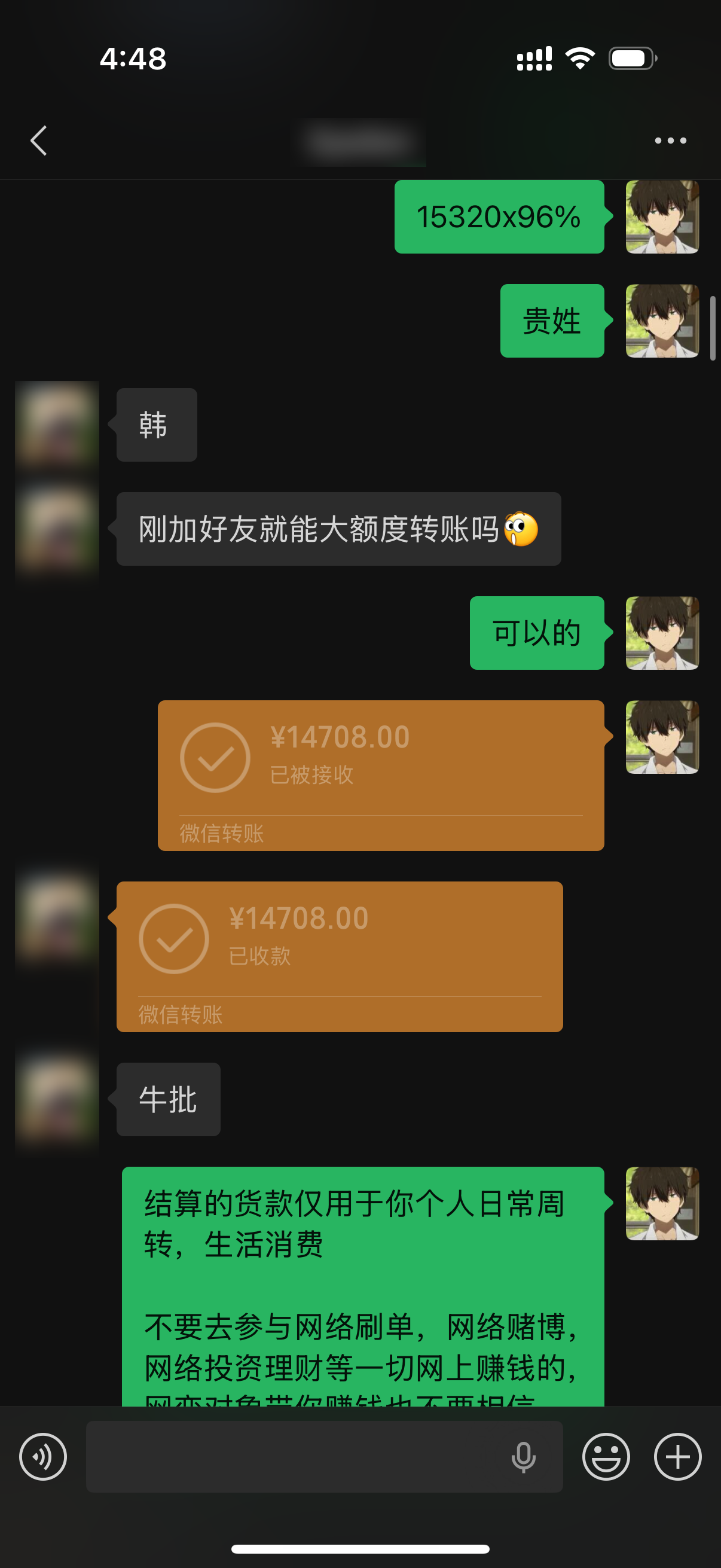Viewport: 721px width, 1568px height.
Task: Open the chat info overflow menu
Action: coord(670,141)
